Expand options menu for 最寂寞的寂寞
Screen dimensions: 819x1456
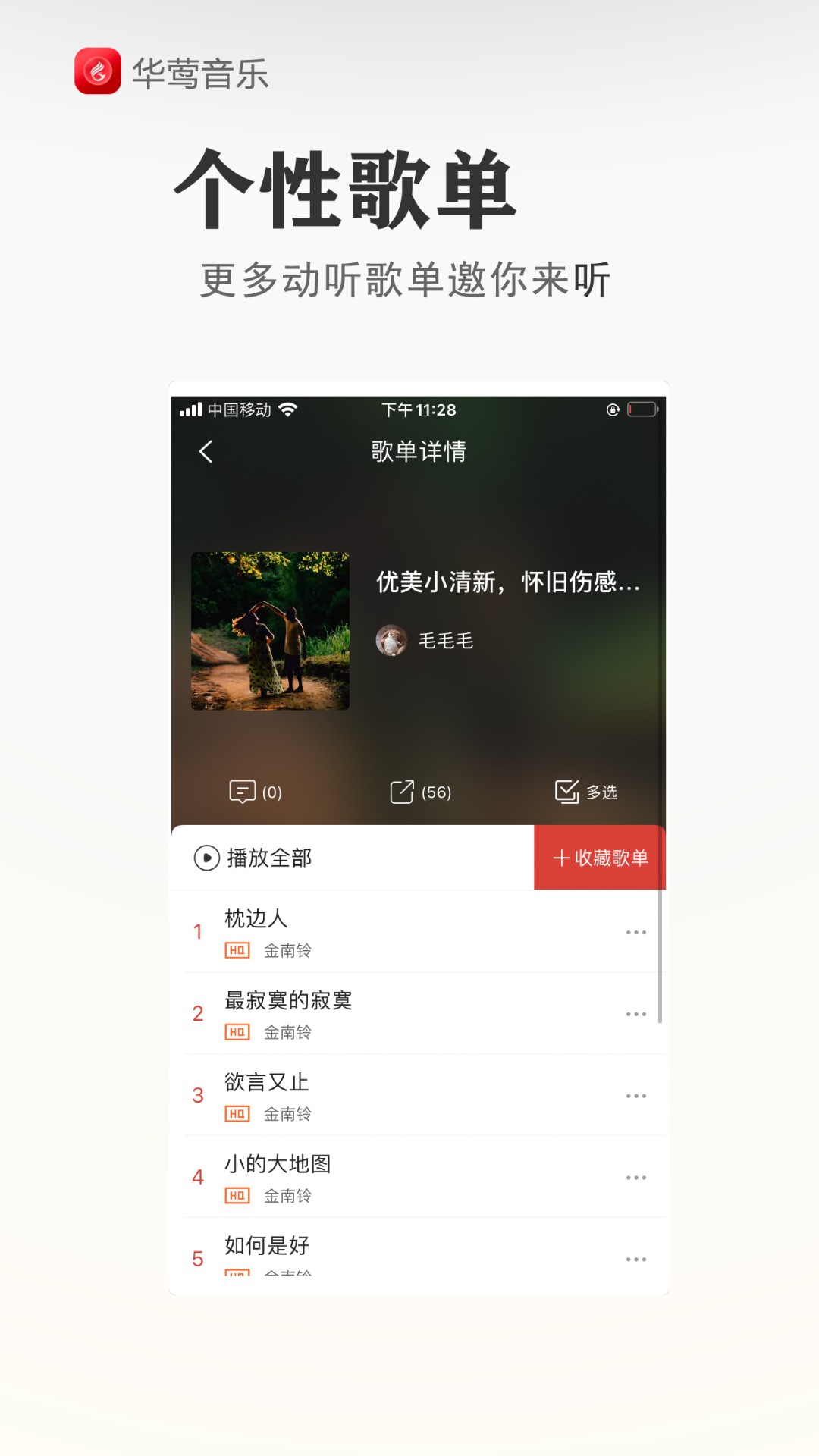[635, 1013]
